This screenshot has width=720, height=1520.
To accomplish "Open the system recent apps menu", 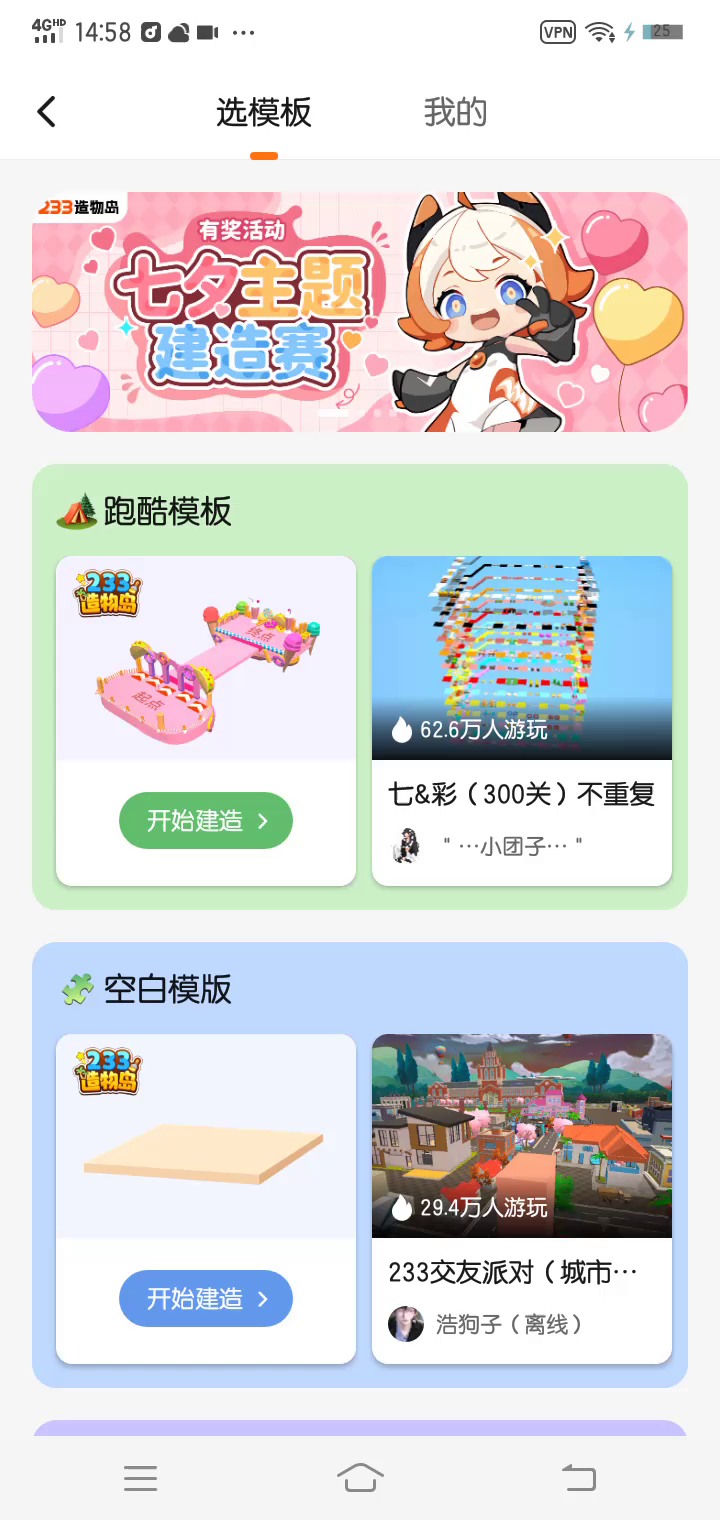I will (141, 1477).
